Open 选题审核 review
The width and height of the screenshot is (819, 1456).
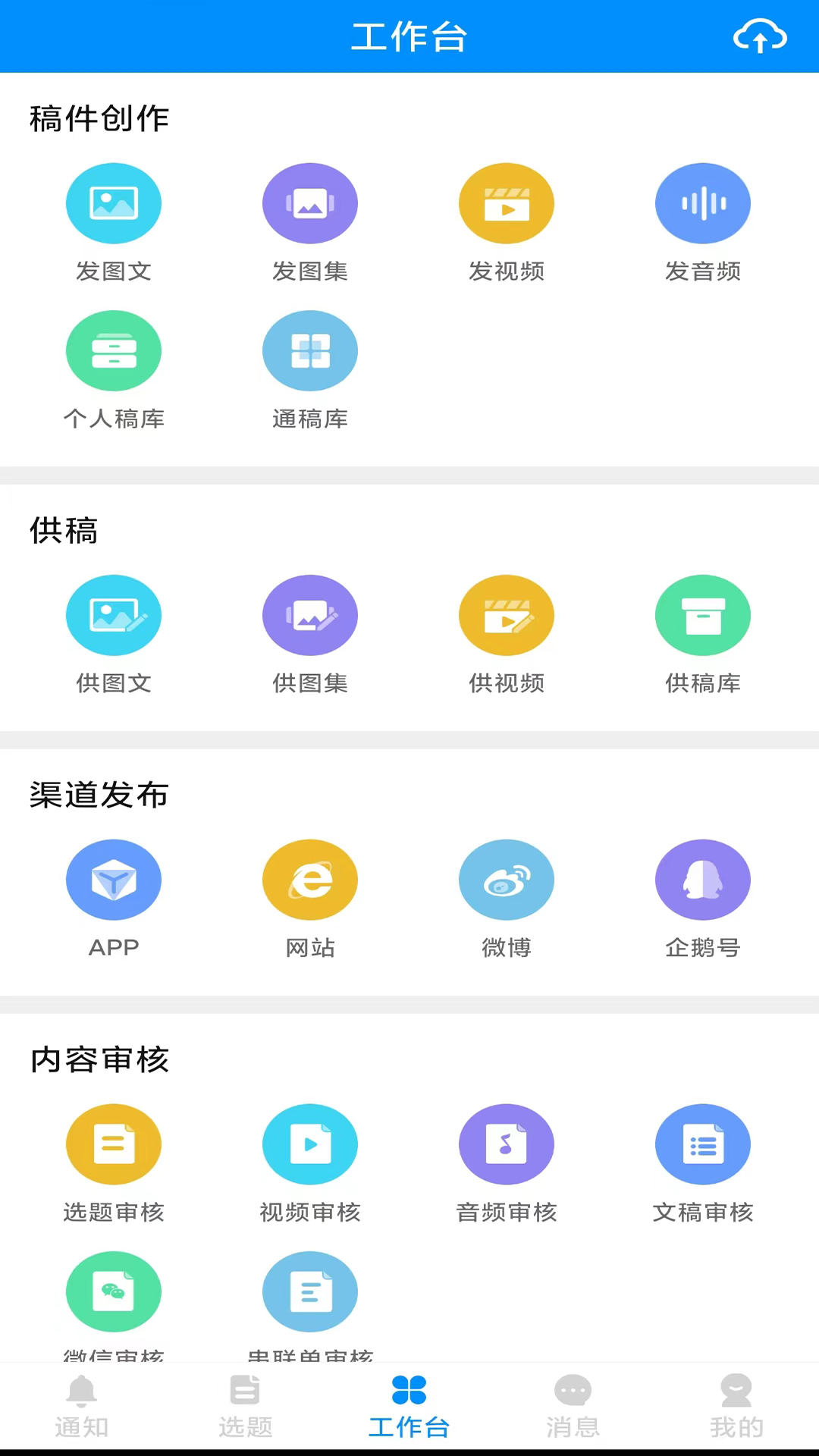click(x=114, y=1144)
